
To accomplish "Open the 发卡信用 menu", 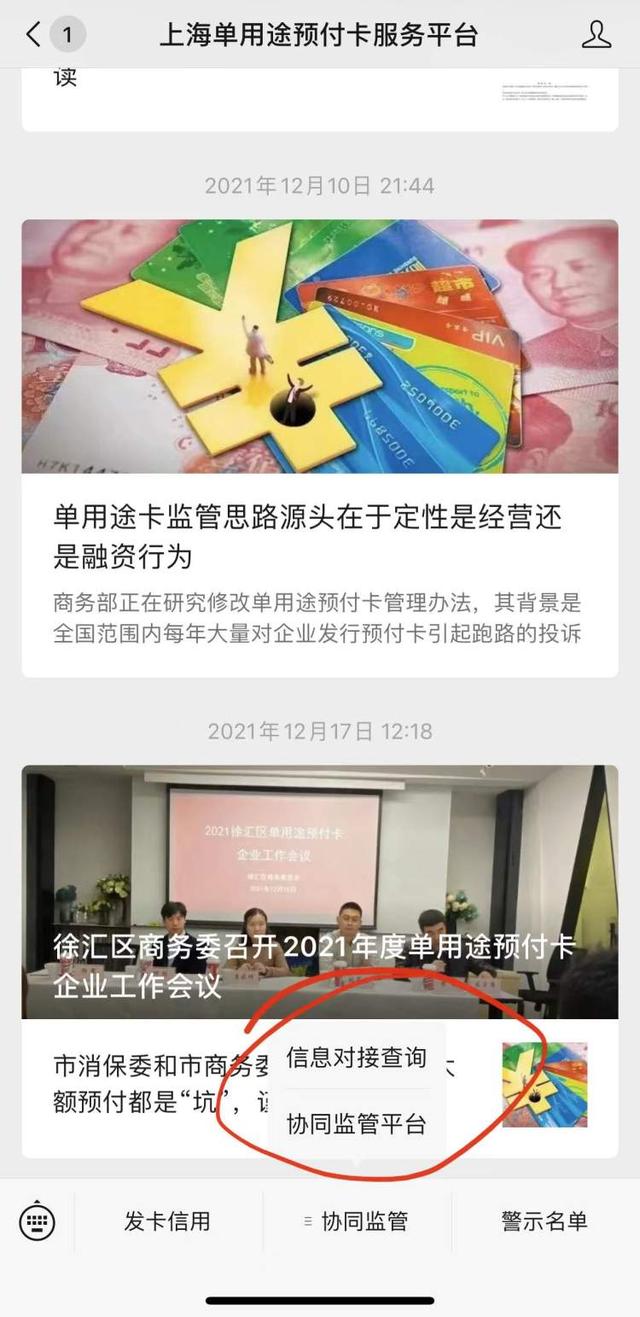I will click(167, 1221).
